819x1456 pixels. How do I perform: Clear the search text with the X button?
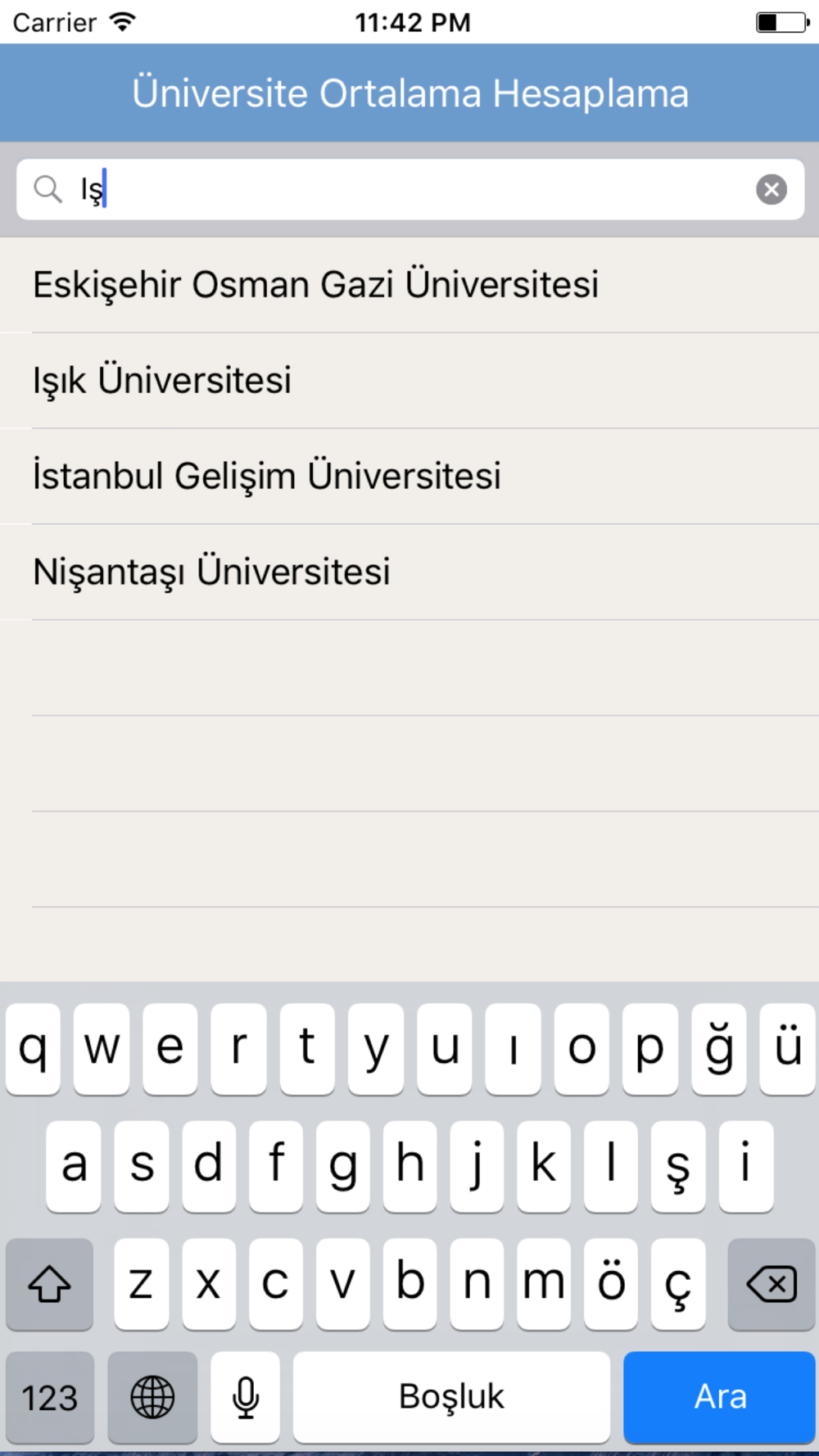coord(771,189)
